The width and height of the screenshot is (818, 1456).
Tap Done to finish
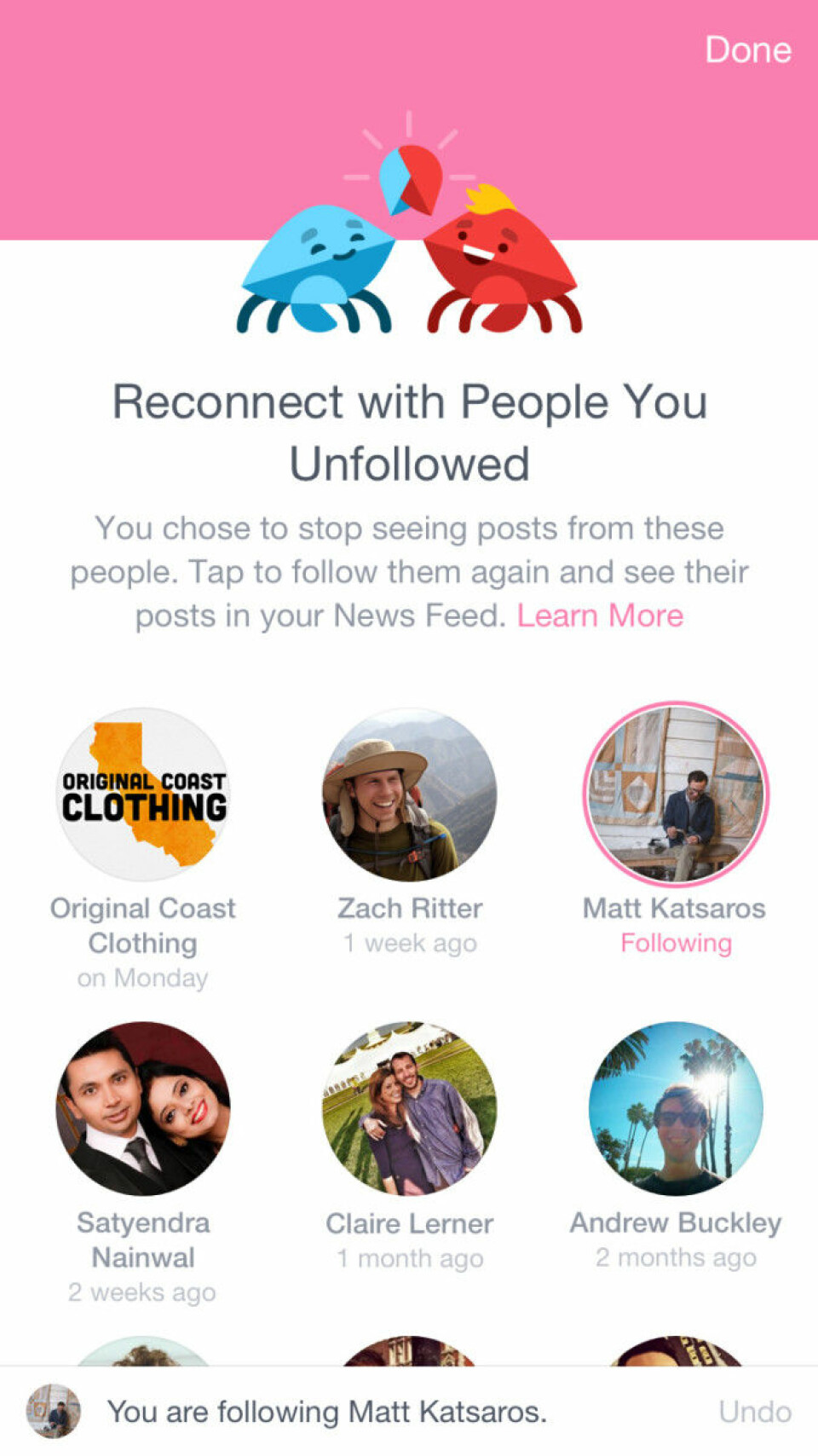coord(747,49)
